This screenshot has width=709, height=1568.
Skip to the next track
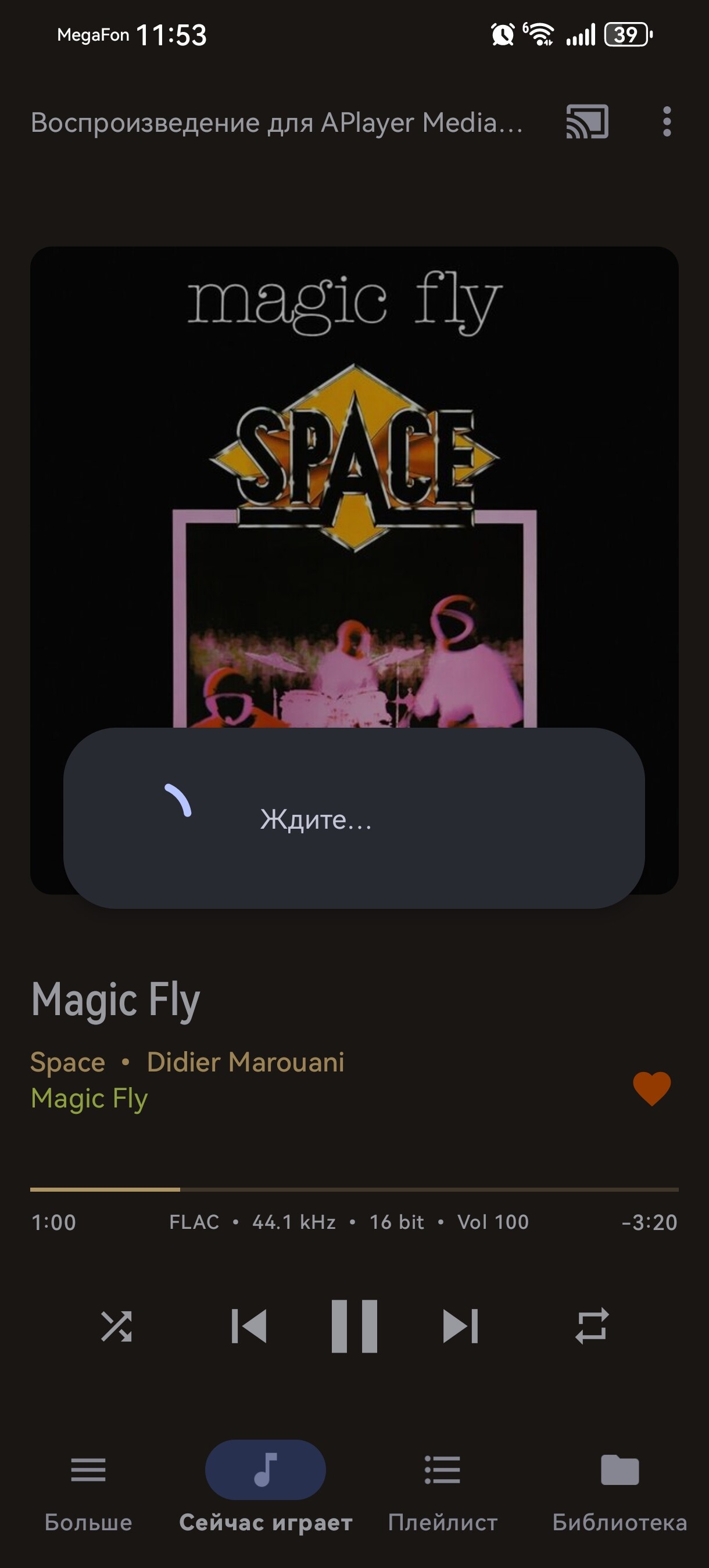coord(460,1326)
